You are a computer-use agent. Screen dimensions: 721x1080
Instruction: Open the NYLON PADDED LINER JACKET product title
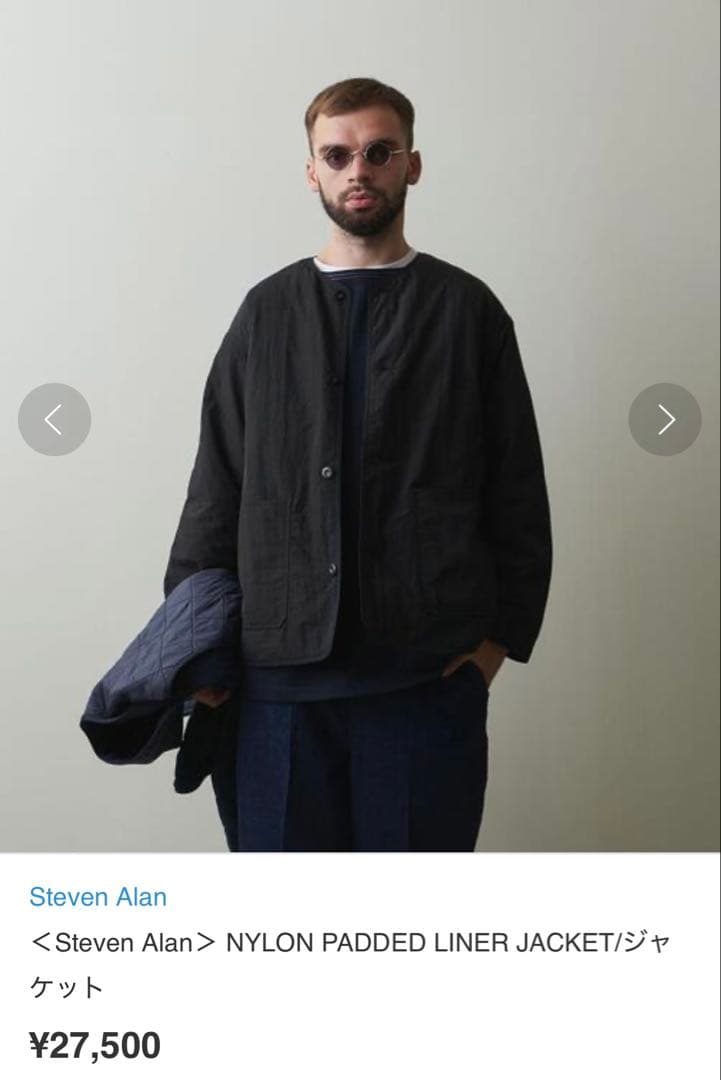click(350, 941)
